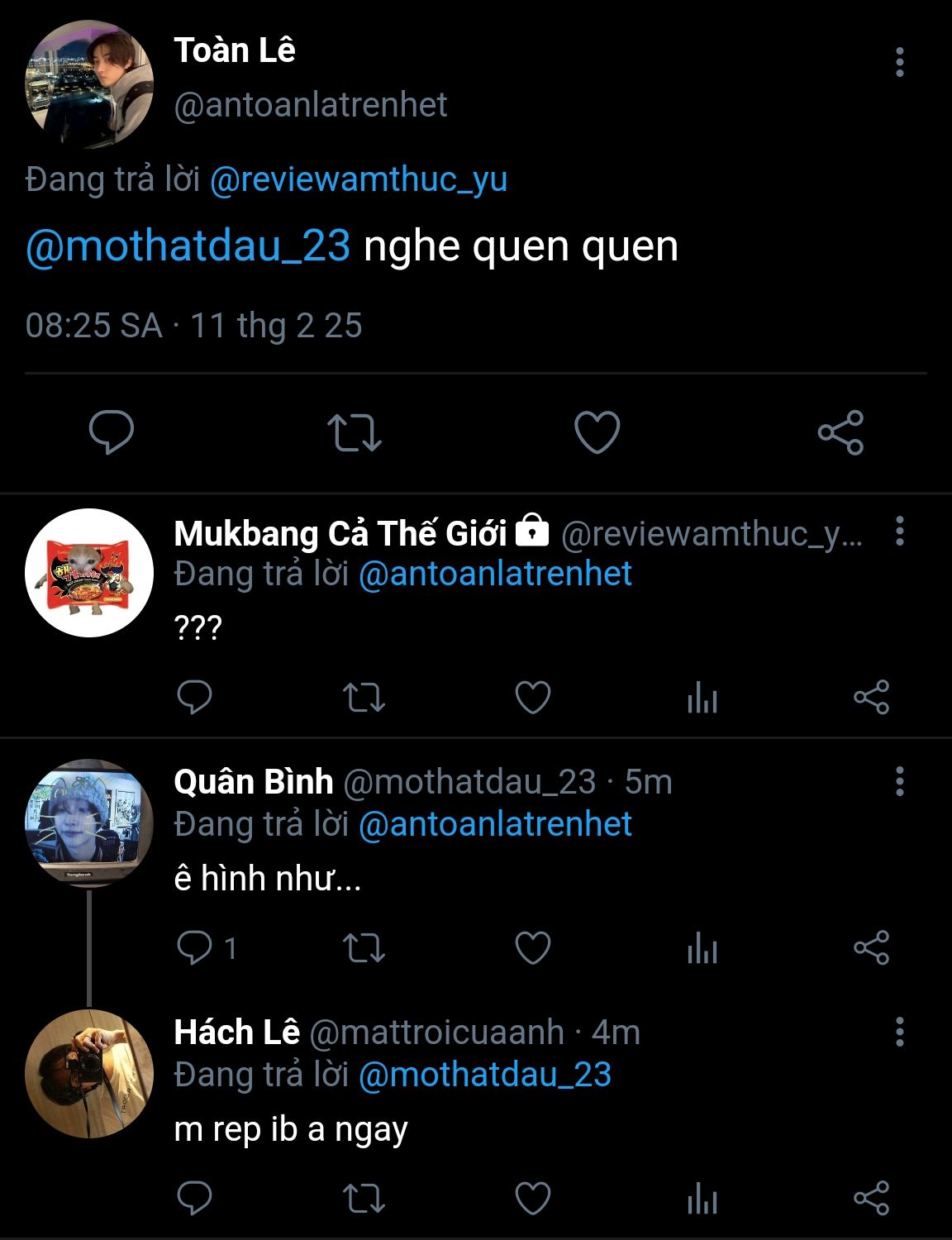Like Quân Bình's comment

pos(533,947)
